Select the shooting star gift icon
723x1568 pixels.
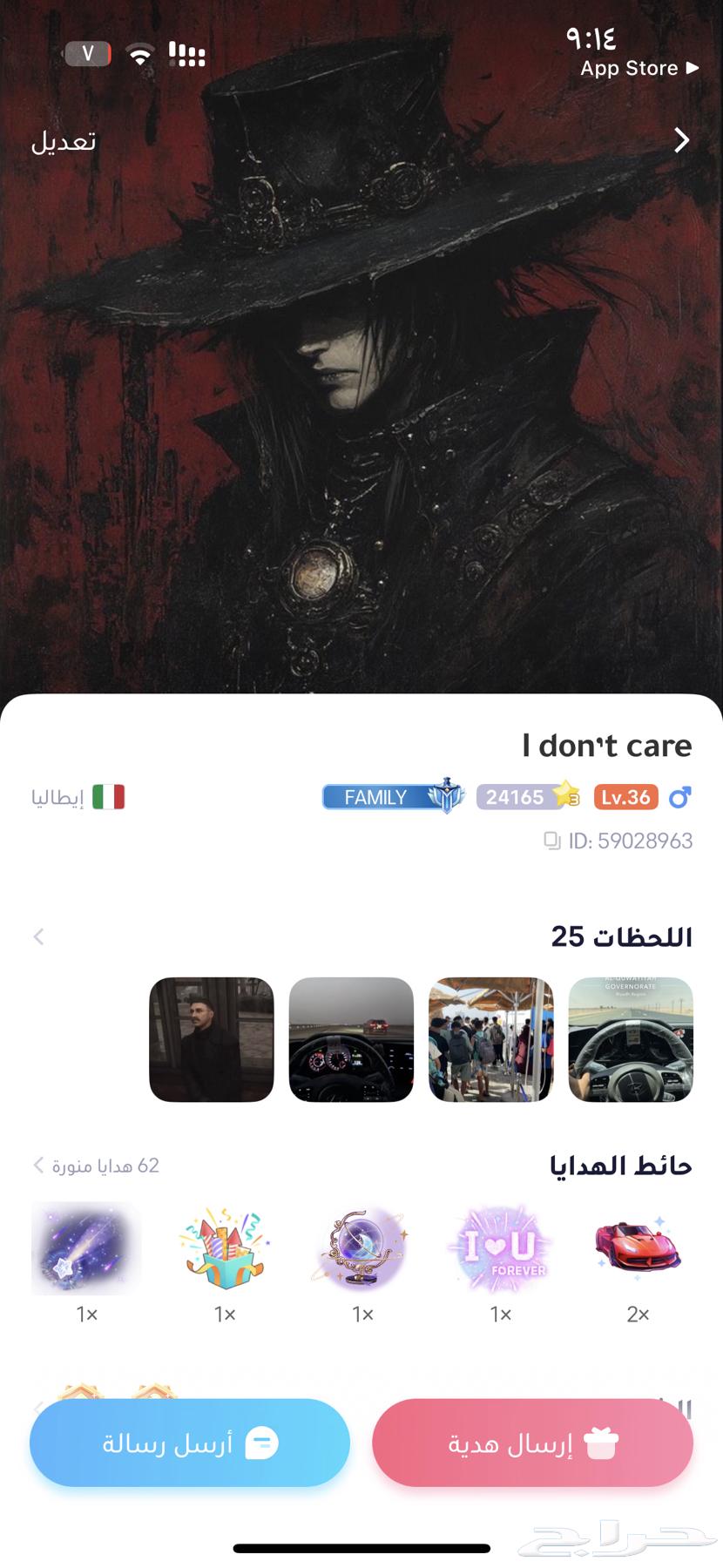[84, 1247]
